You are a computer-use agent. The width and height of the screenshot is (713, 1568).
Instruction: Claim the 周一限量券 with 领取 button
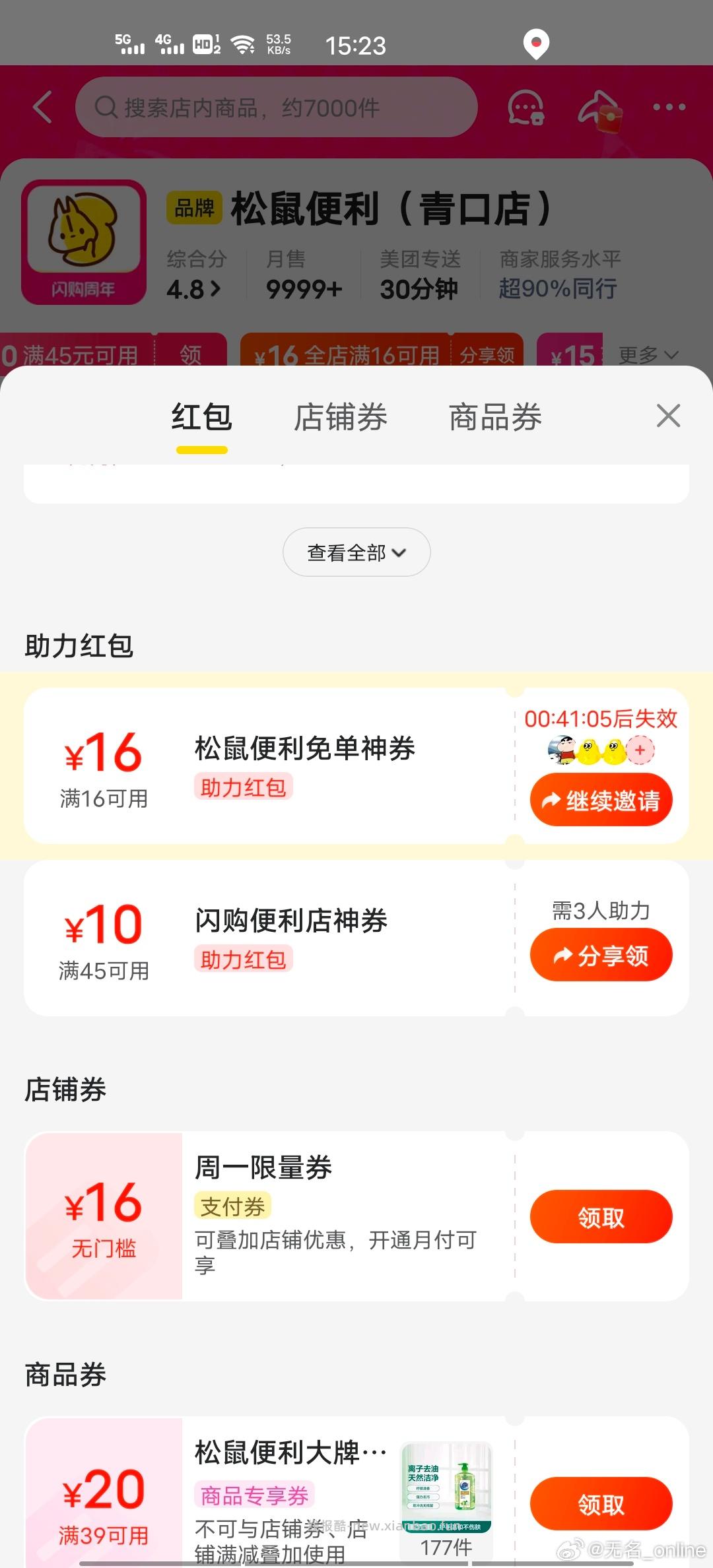pyautogui.click(x=601, y=1216)
